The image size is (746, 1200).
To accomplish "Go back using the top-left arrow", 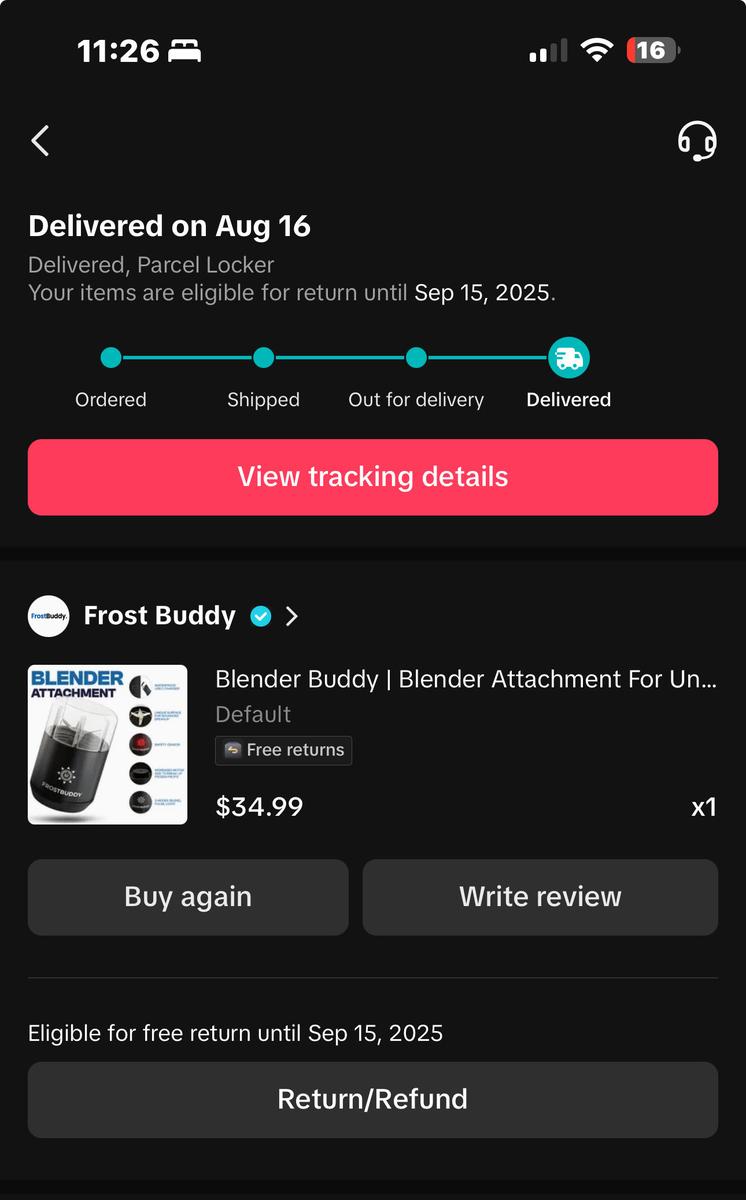I will pyautogui.click(x=40, y=141).
